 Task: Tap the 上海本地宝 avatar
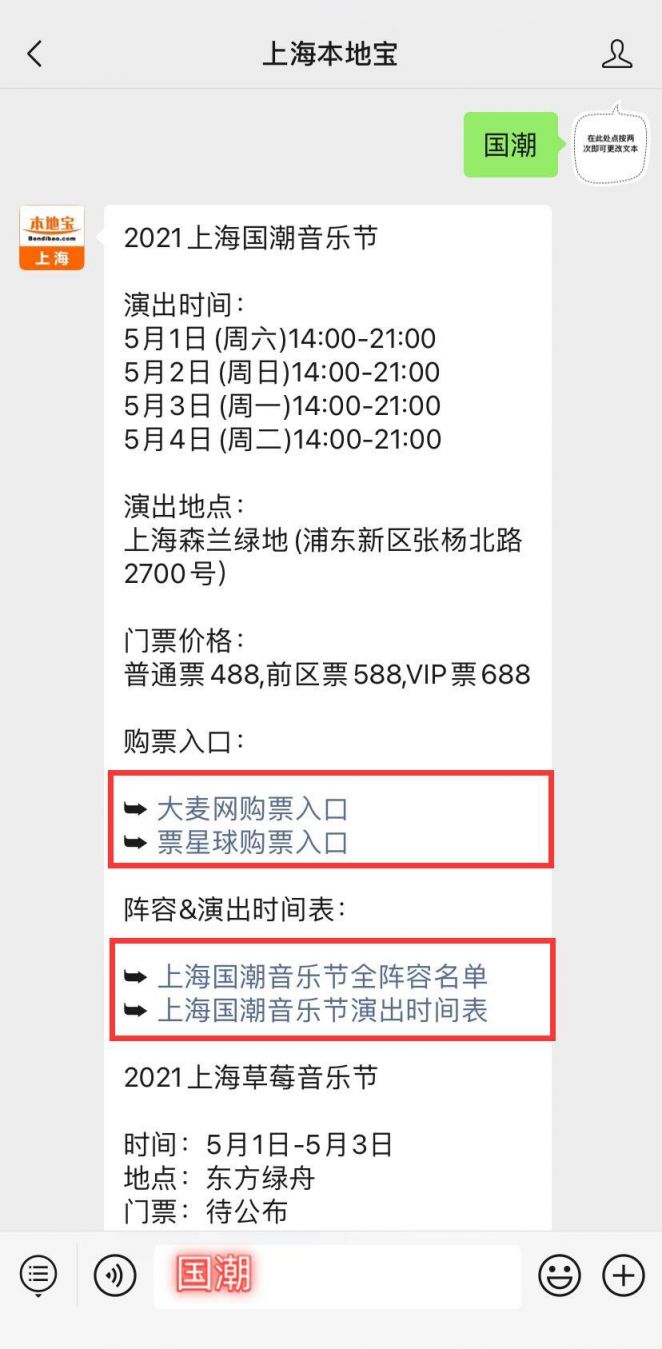pyautogui.click(x=52, y=238)
